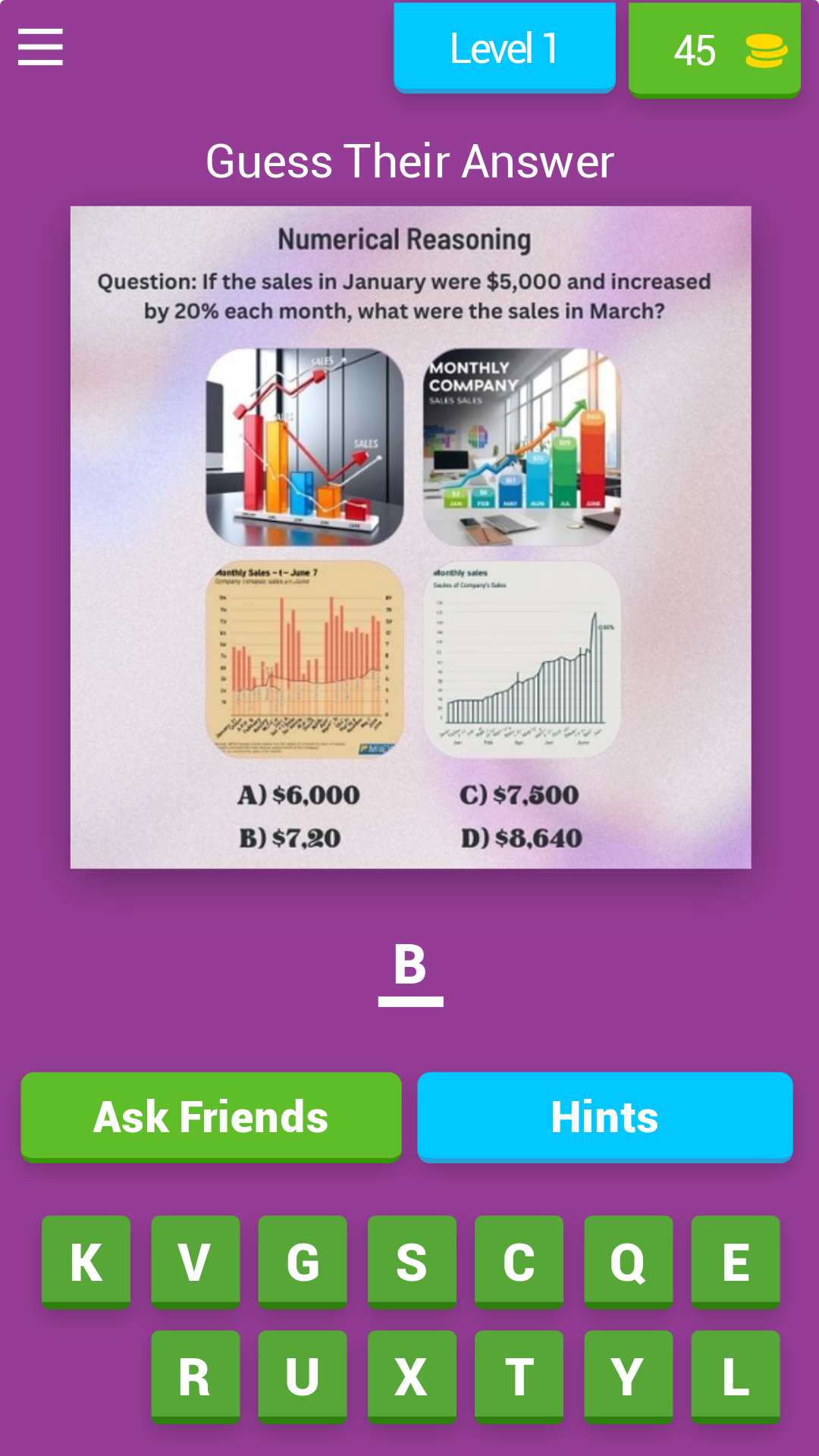Select the letter U tile
This screenshot has height=1456, width=819.
[x=303, y=1376]
